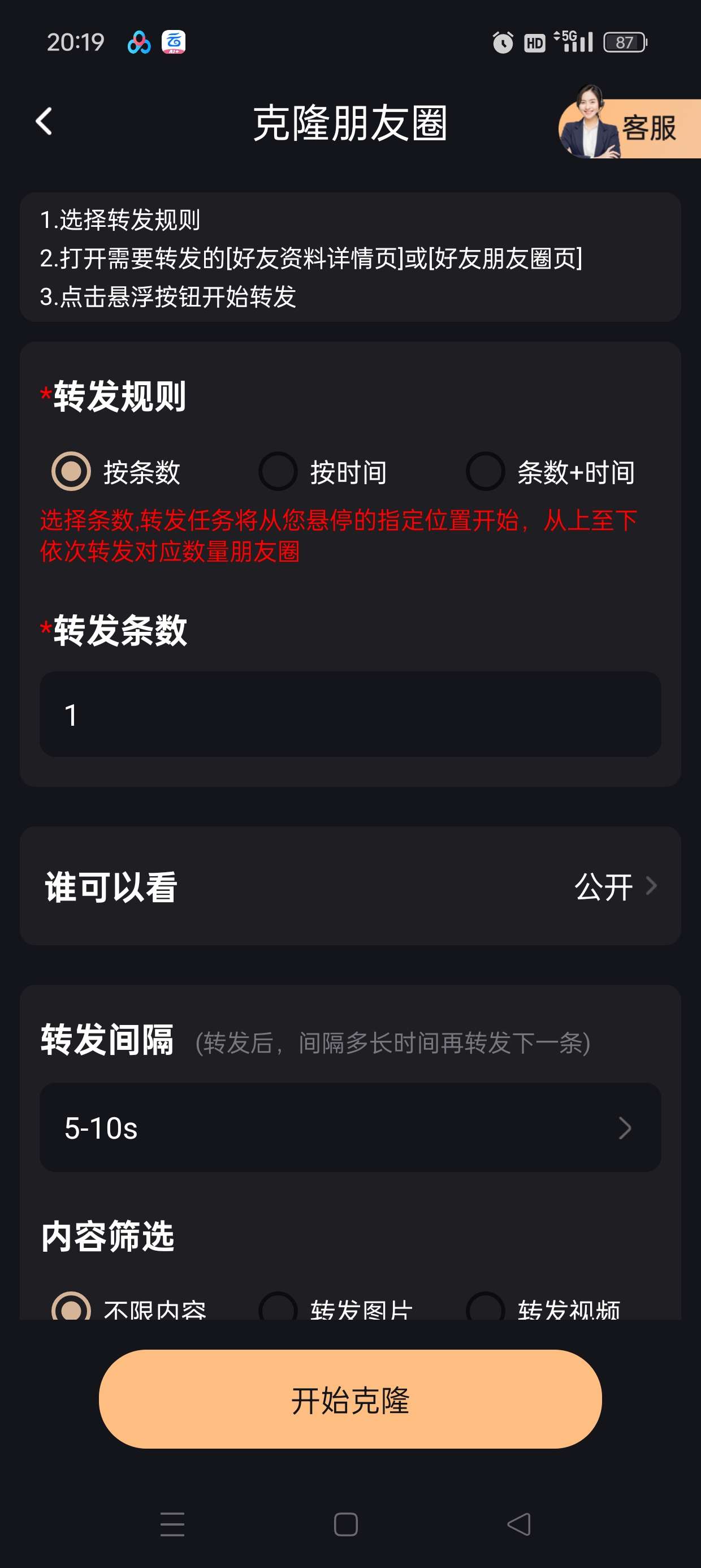Open 客服 customer service

point(629,127)
